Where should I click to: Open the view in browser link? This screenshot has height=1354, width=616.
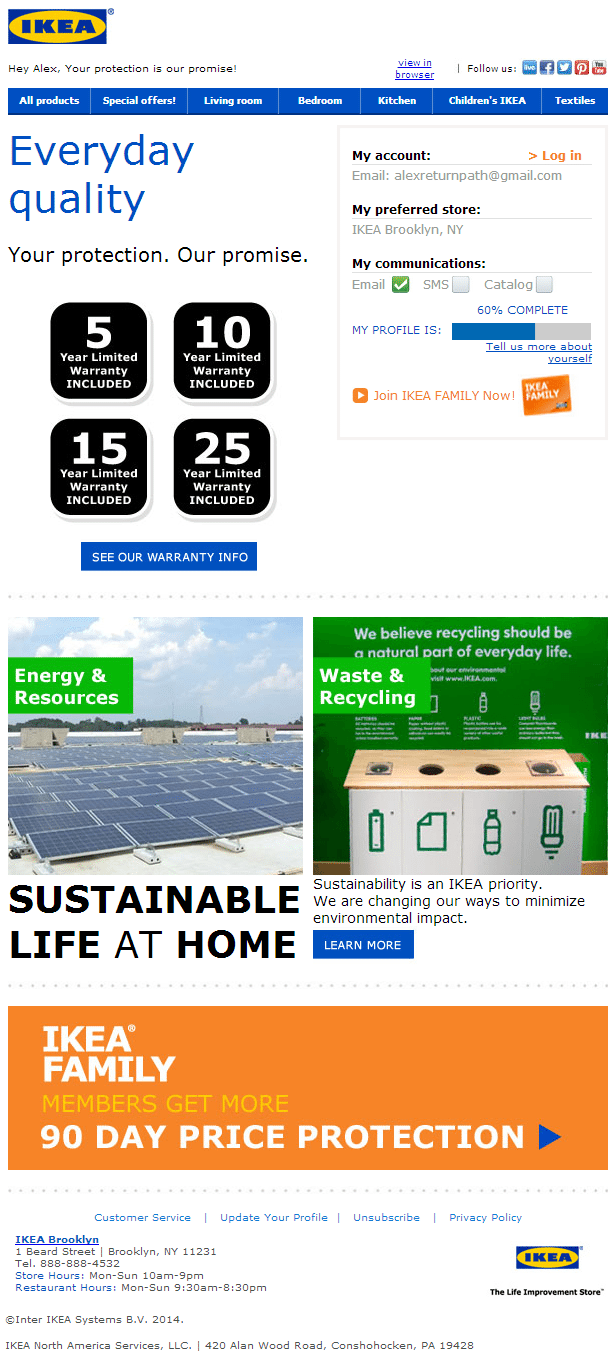tap(414, 68)
